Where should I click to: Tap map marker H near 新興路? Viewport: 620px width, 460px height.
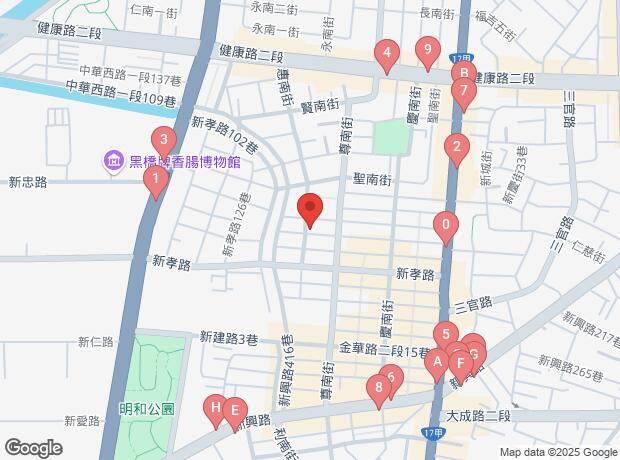coord(215,407)
